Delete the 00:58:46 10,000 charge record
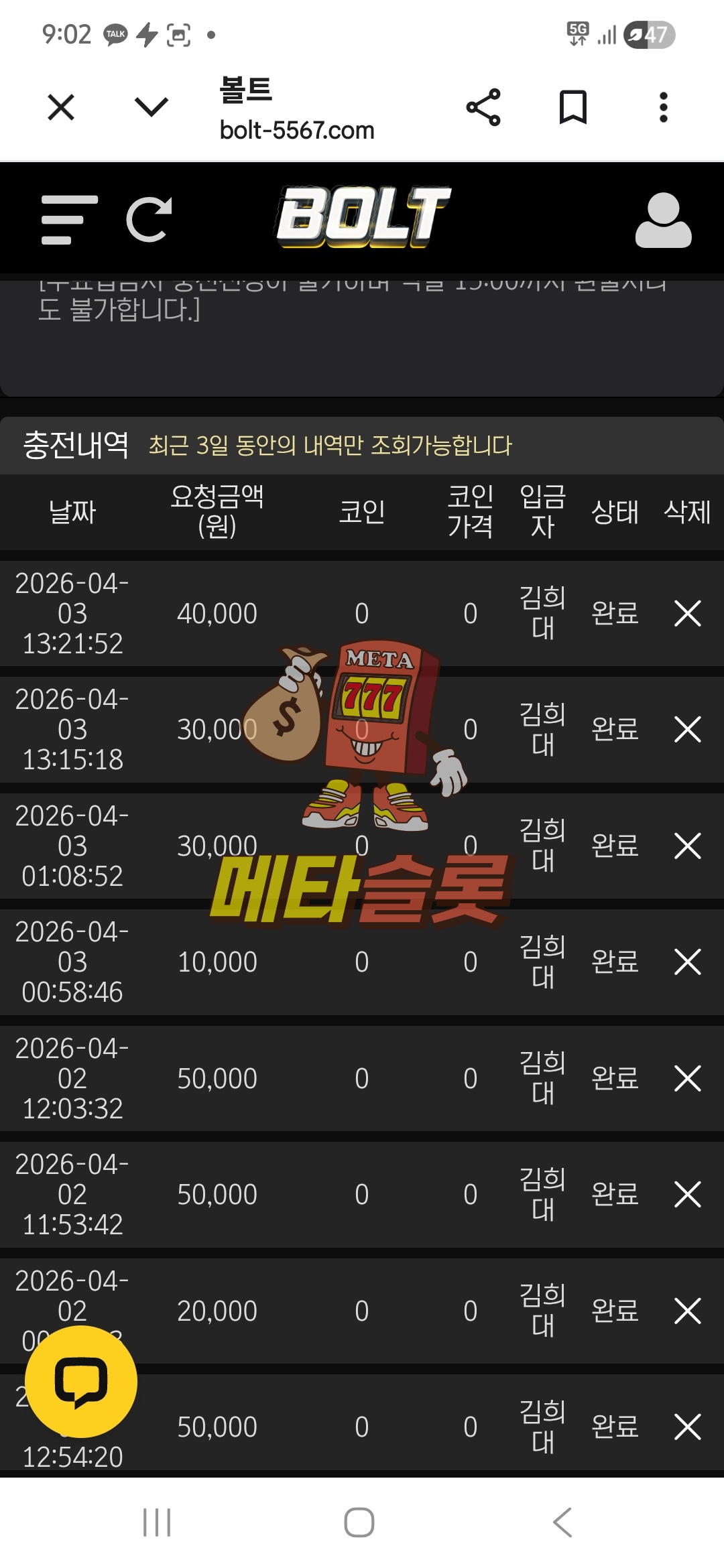Image resolution: width=724 pixels, height=1568 pixels. pos(687,962)
